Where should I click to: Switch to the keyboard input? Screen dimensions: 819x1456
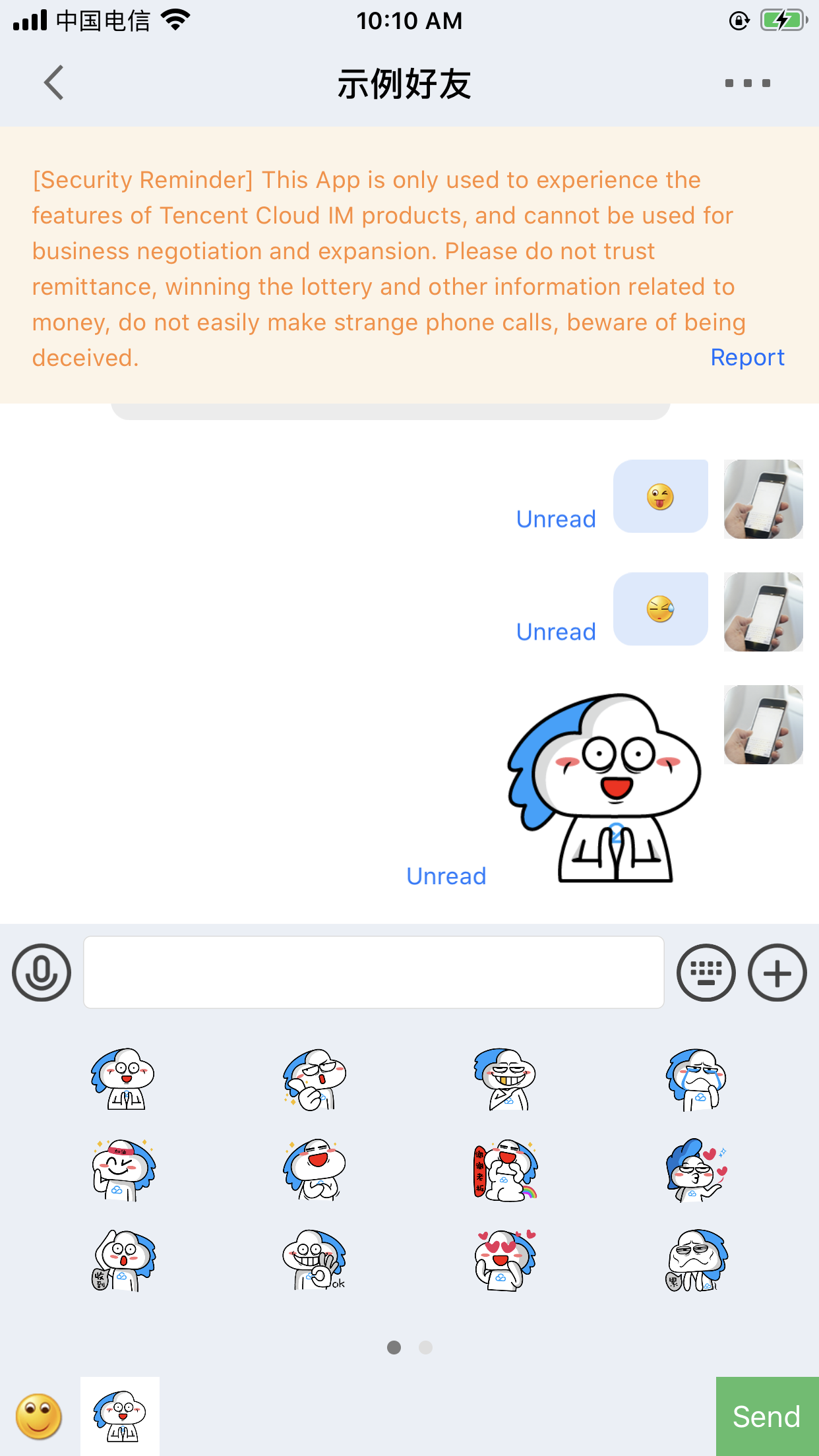pos(706,973)
